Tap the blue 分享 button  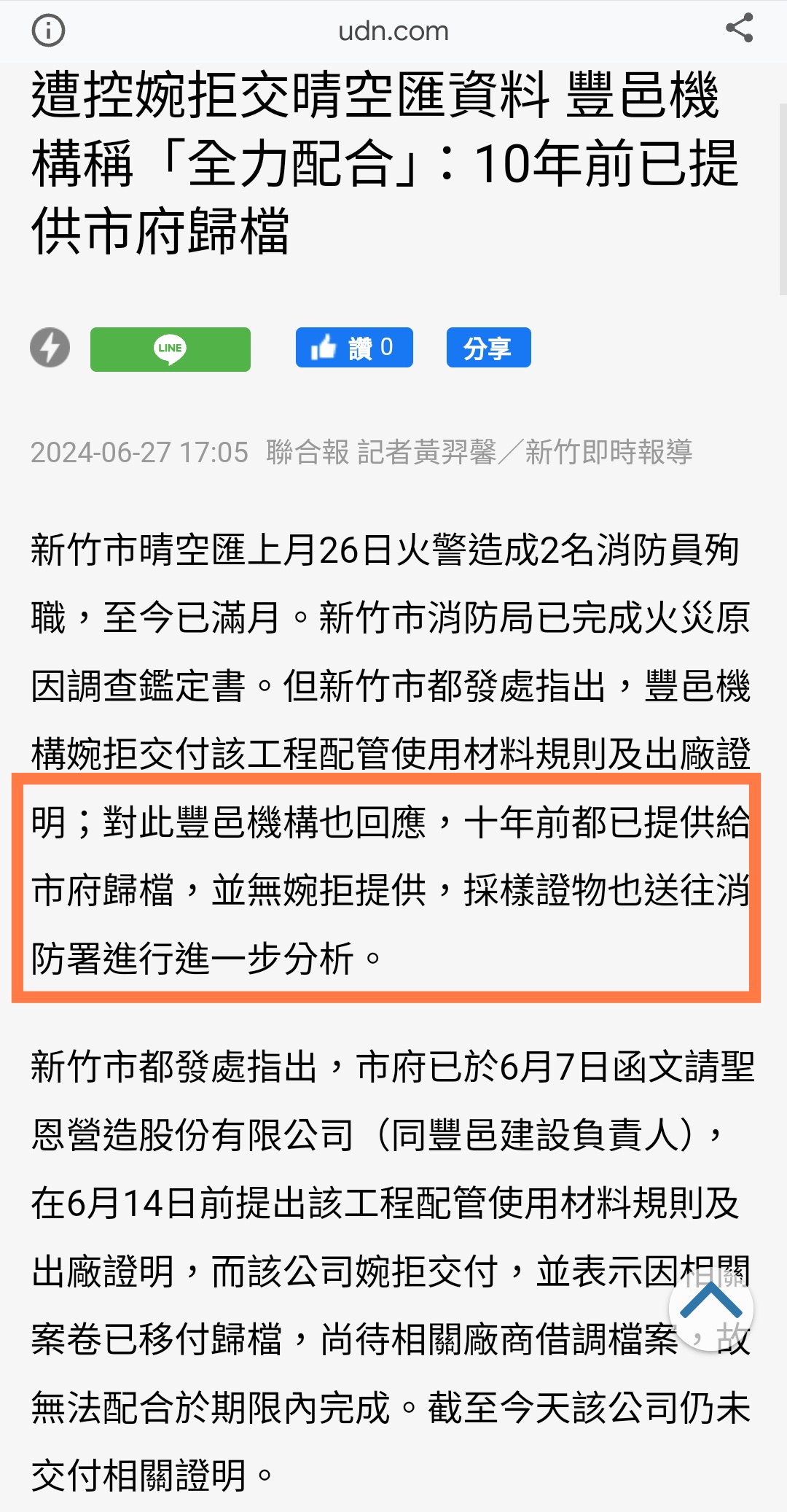point(488,348)
